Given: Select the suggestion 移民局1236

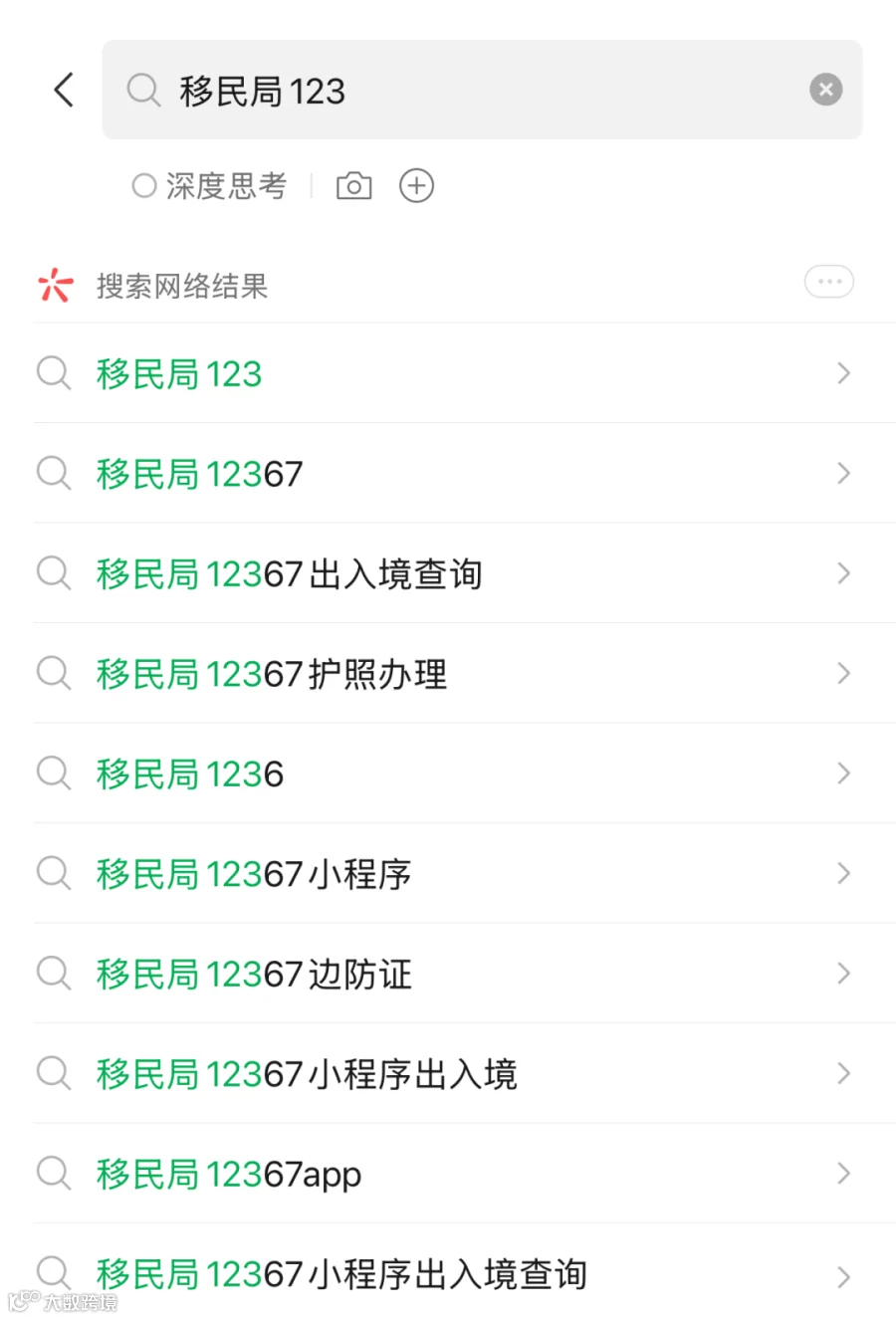Looking at the screenshot, I should (x=464, y=773).
